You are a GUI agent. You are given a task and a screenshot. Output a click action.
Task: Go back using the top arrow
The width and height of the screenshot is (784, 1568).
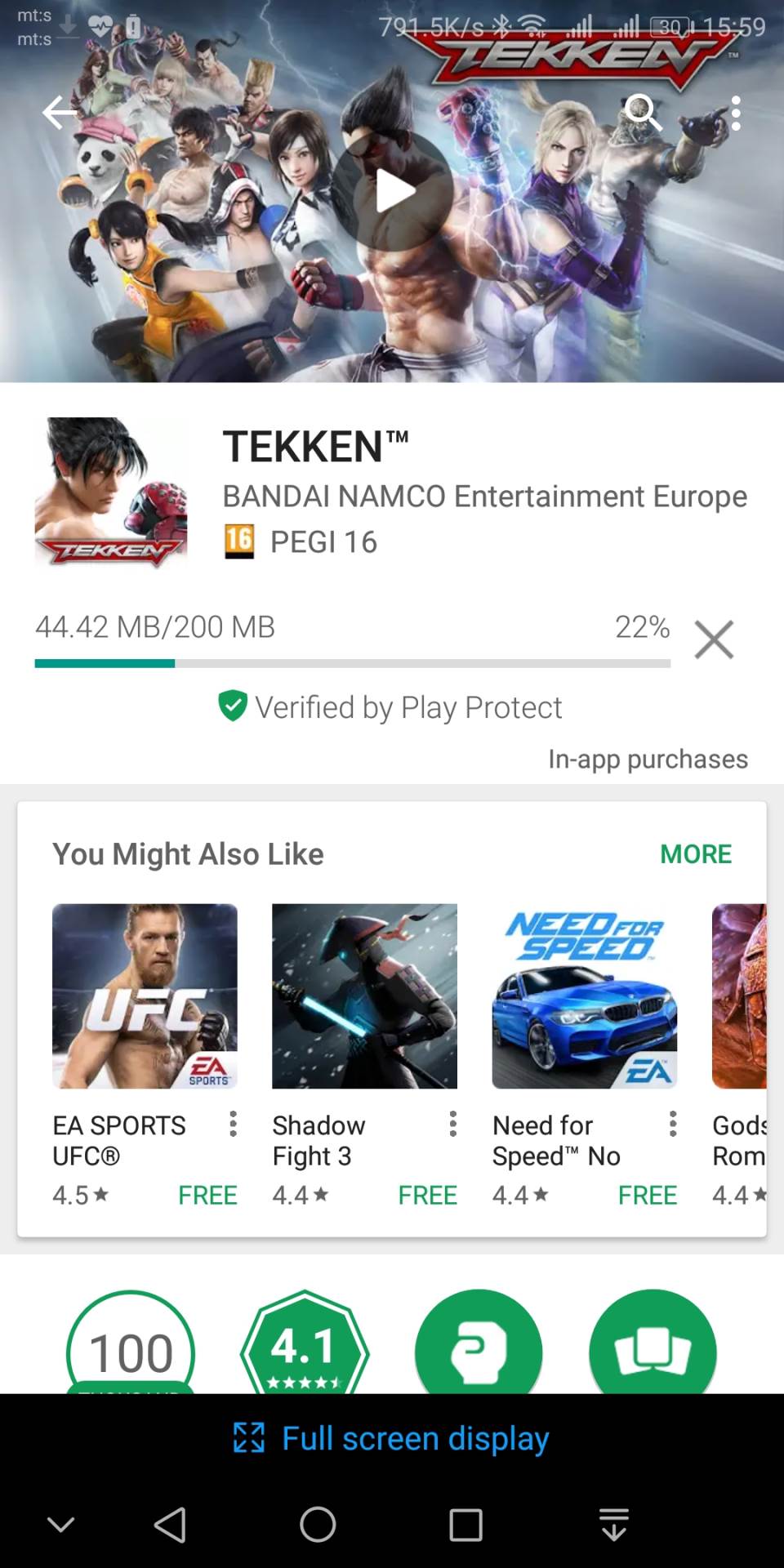click(60, 113)
